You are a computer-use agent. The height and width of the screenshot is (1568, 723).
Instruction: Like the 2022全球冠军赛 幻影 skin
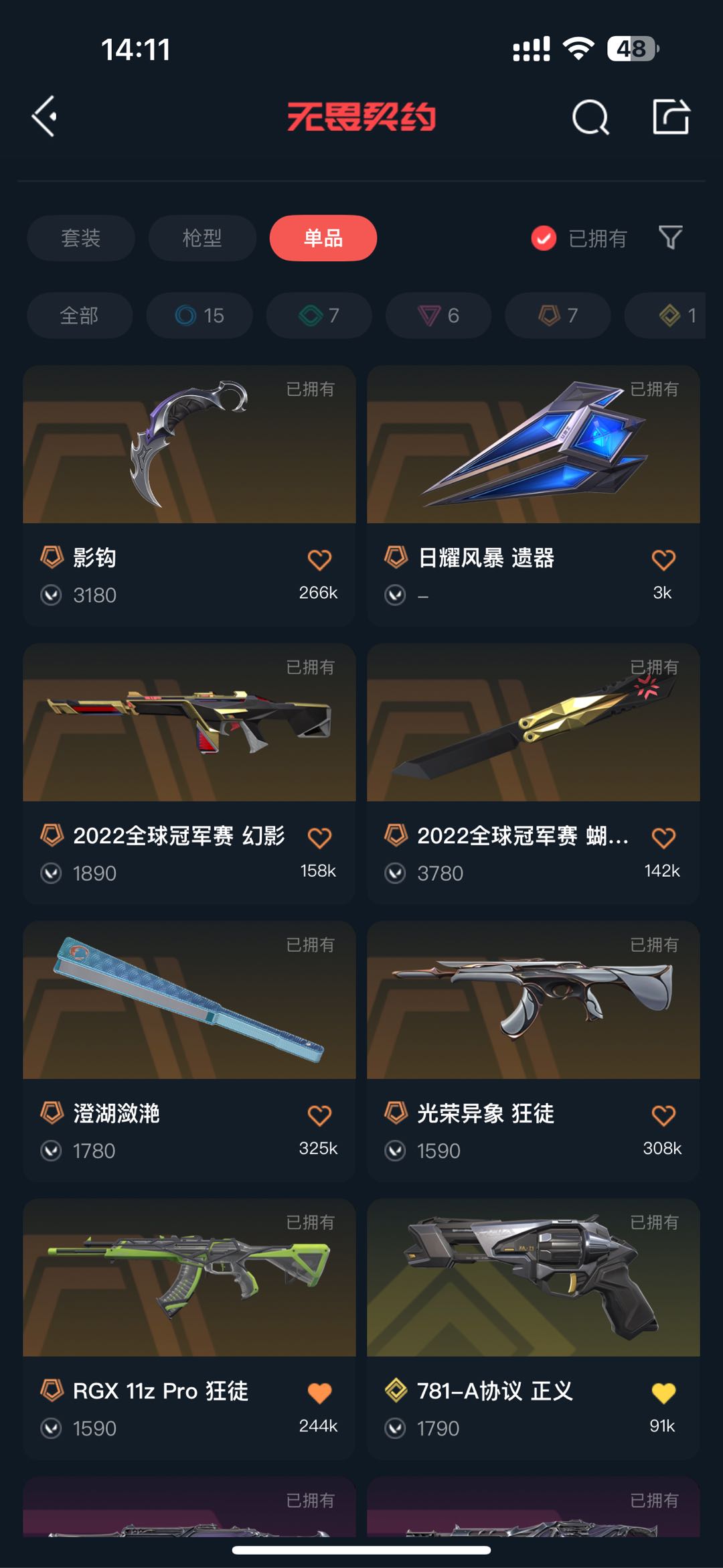(x=319, y=837)
